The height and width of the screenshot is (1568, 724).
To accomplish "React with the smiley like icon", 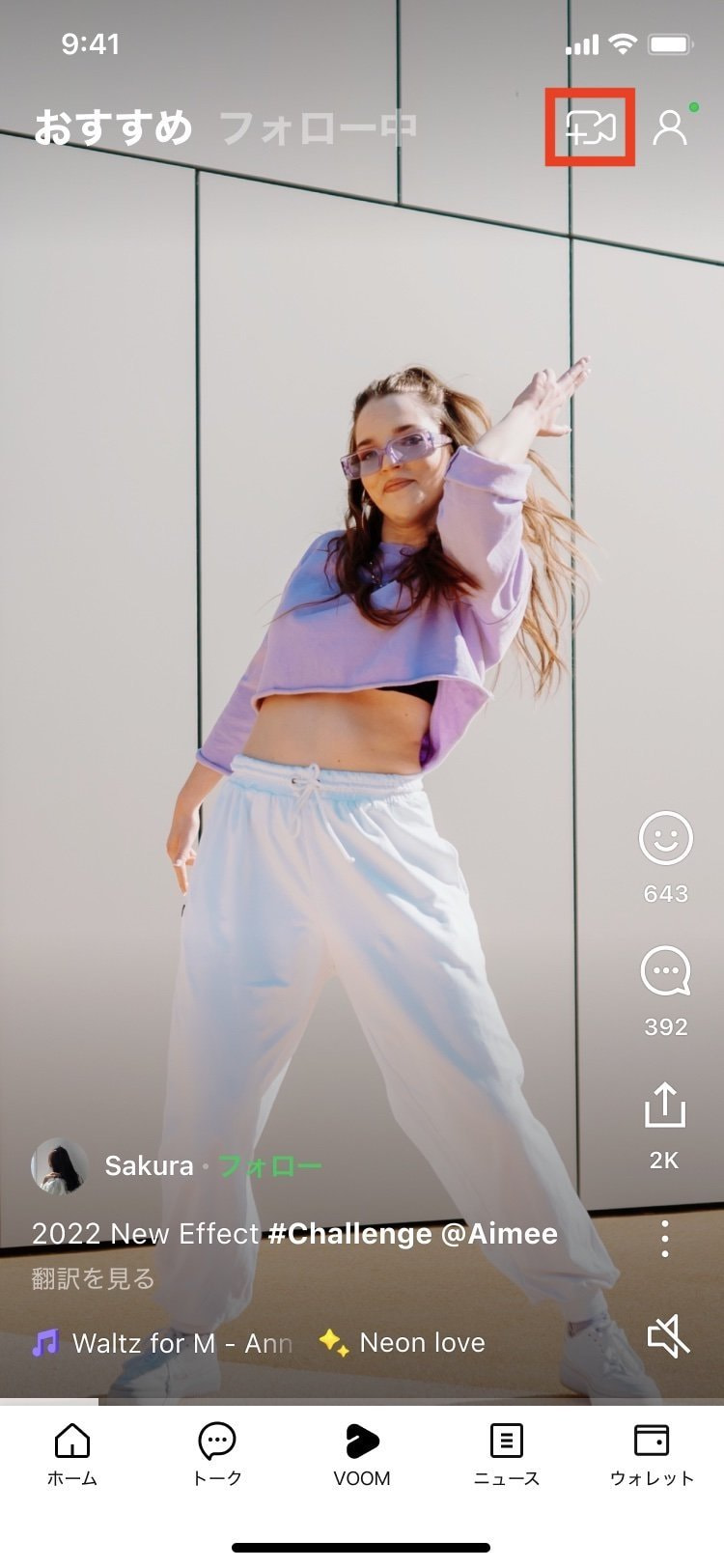I will (x=666, y=838).
